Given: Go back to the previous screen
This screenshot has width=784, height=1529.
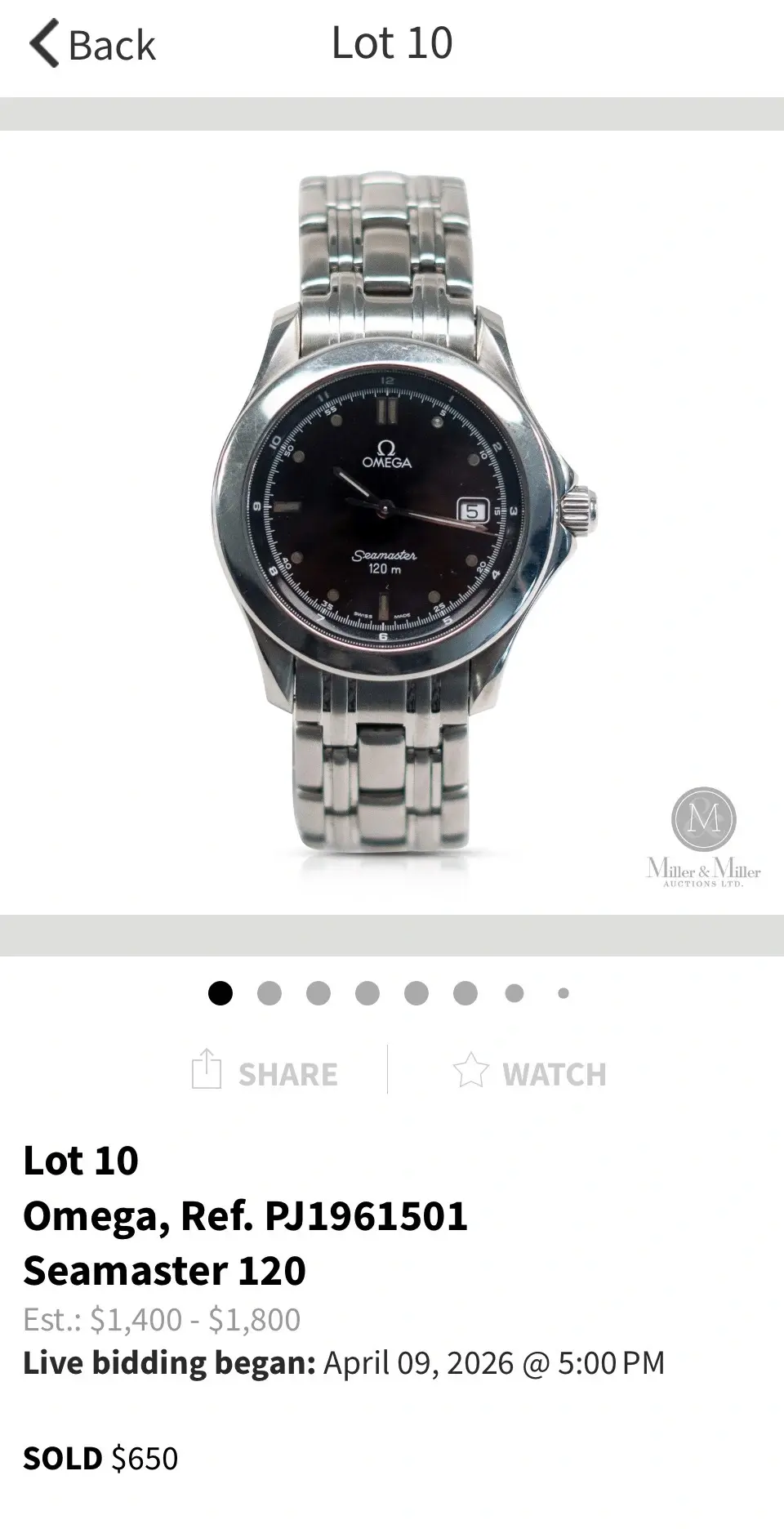Looking at the screenshot, I should (x=91, y=44).
